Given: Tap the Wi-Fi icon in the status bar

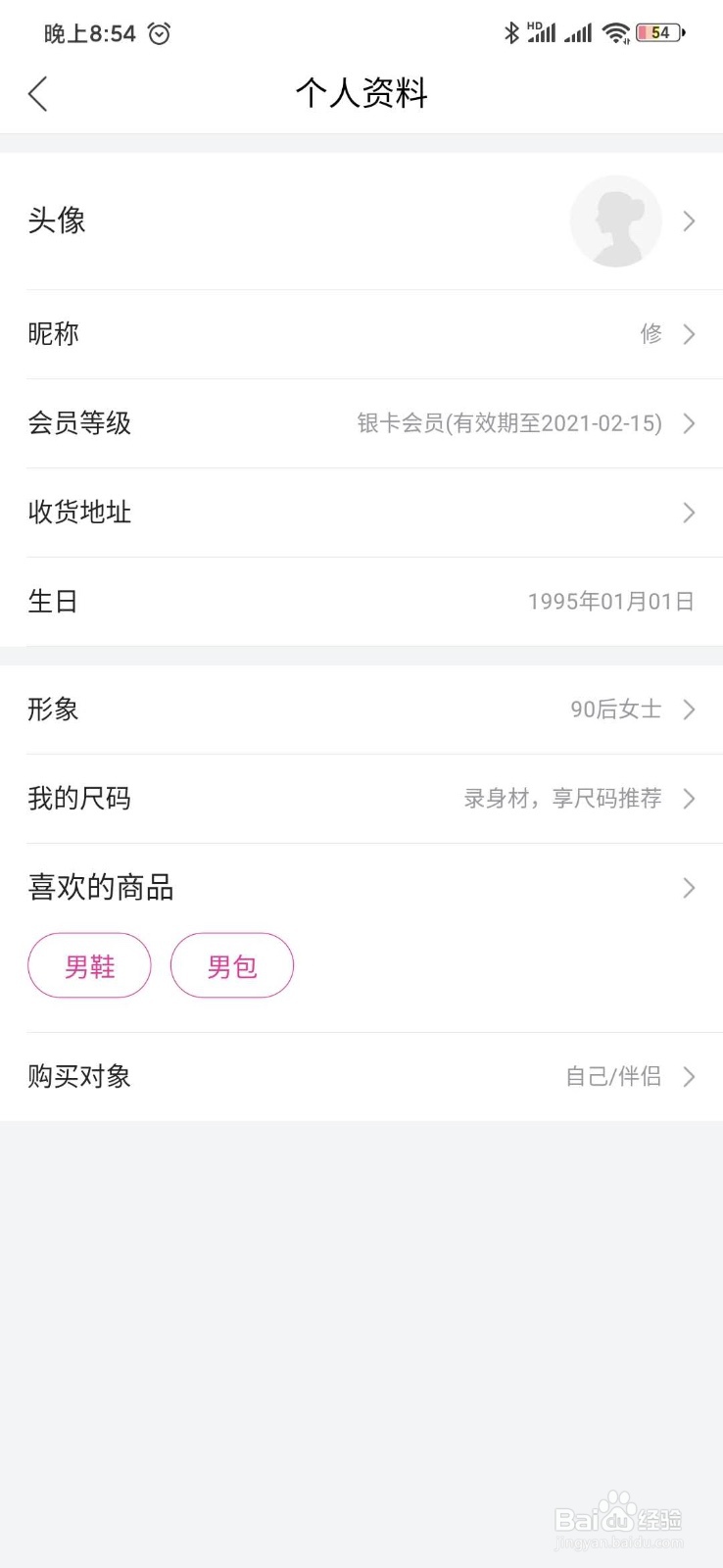Looking at the screenshot, I should click(613, 32).
